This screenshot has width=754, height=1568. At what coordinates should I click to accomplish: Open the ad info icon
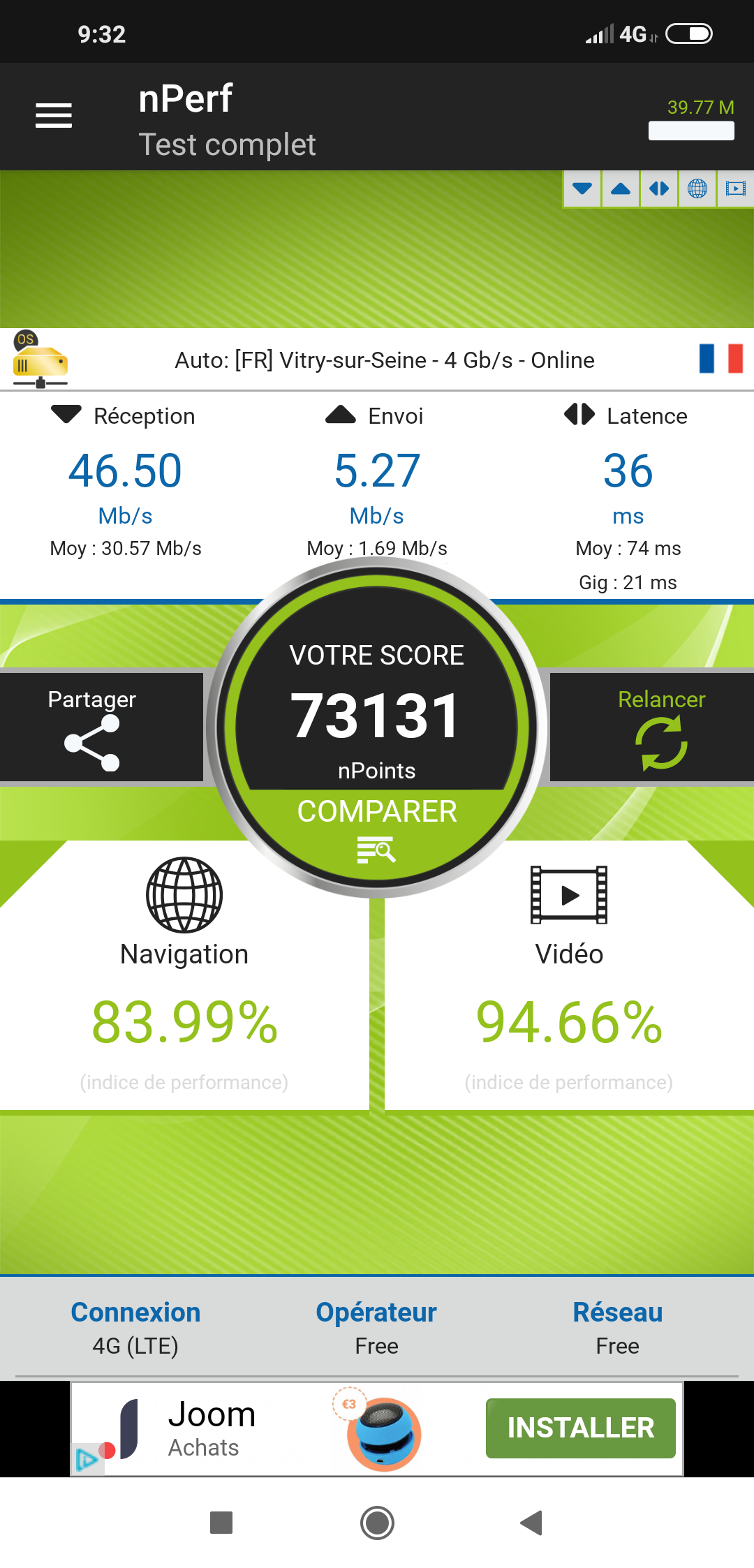[x=86, y=1459]
